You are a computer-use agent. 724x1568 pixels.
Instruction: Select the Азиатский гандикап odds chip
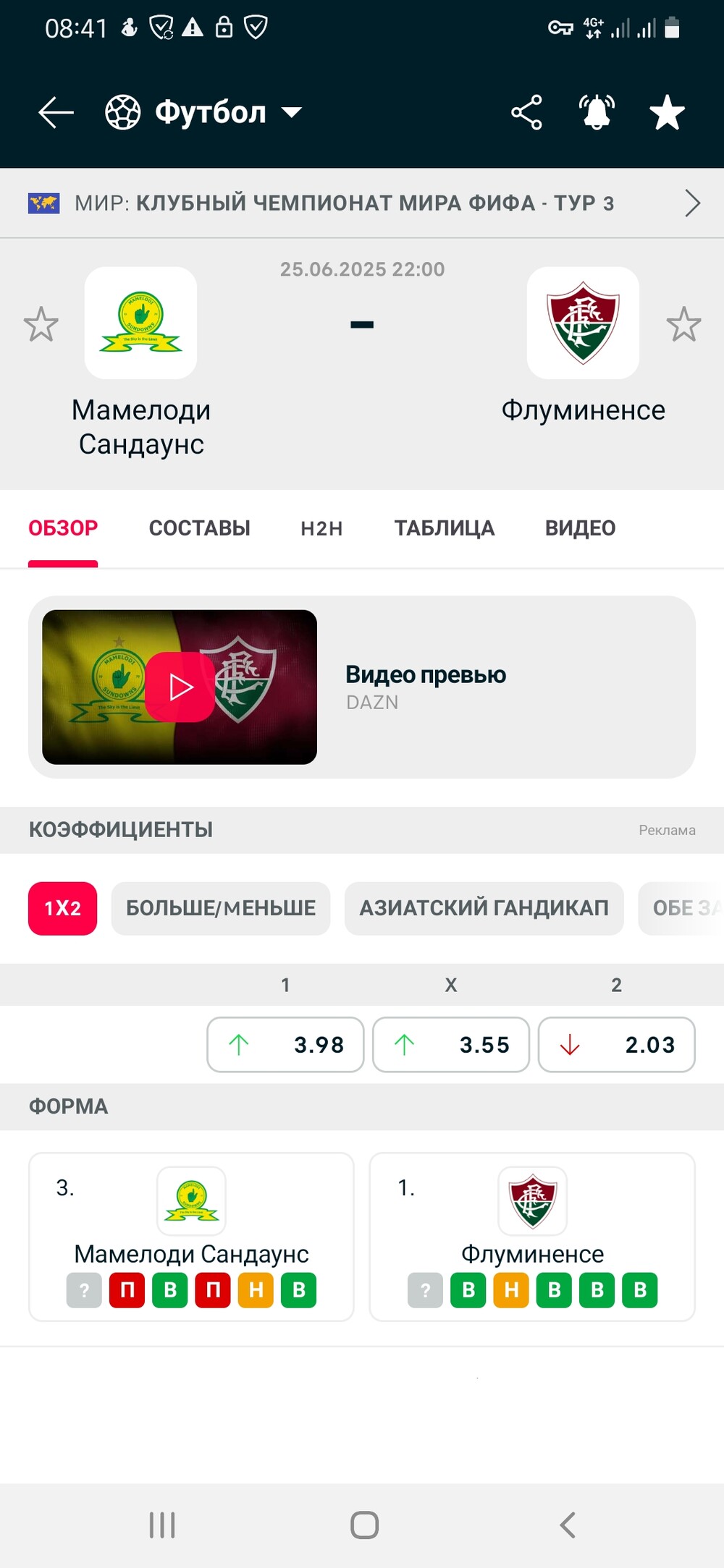point(484,908)
